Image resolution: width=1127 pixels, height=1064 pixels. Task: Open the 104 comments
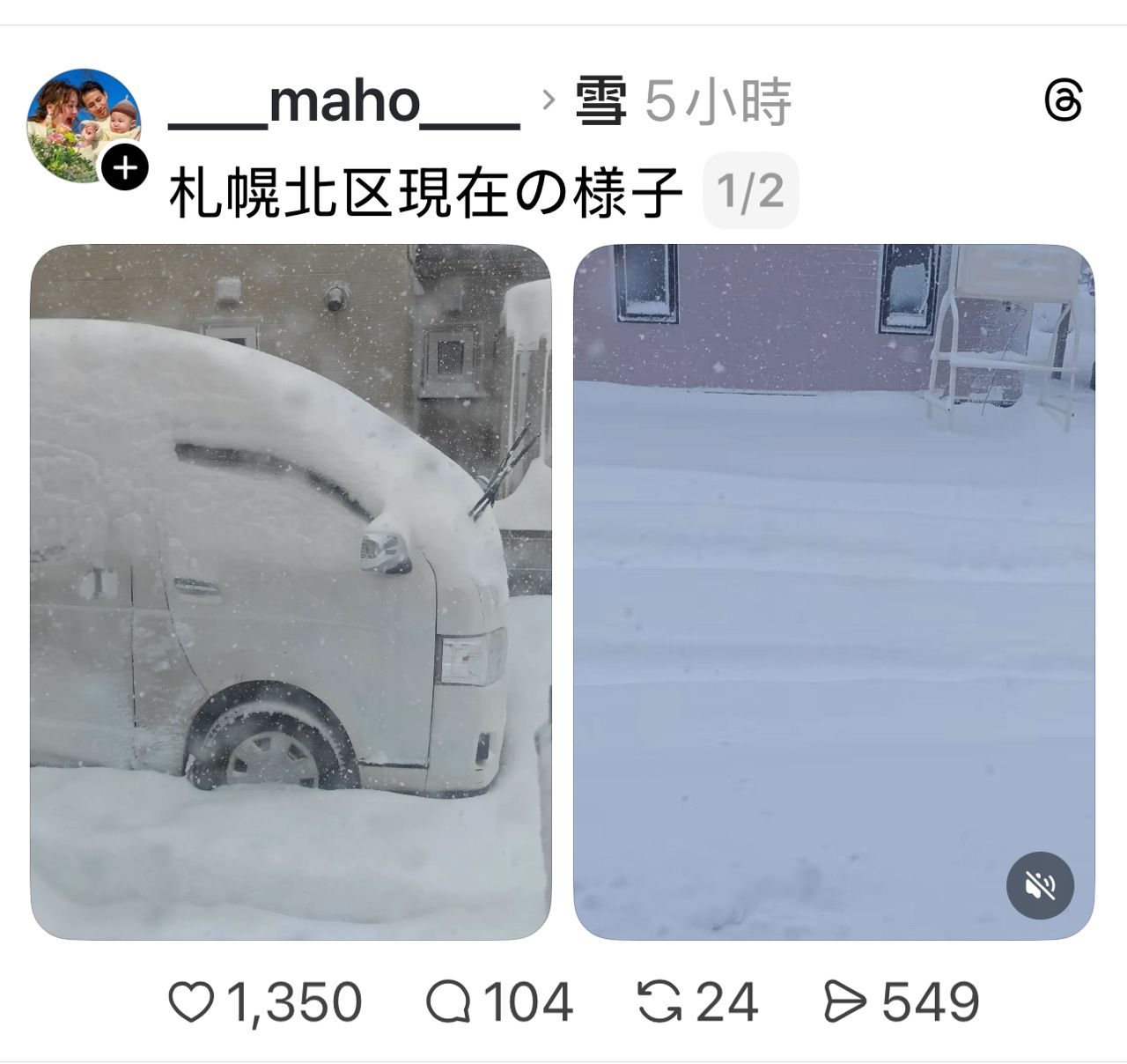click(x=449, y=1002)
